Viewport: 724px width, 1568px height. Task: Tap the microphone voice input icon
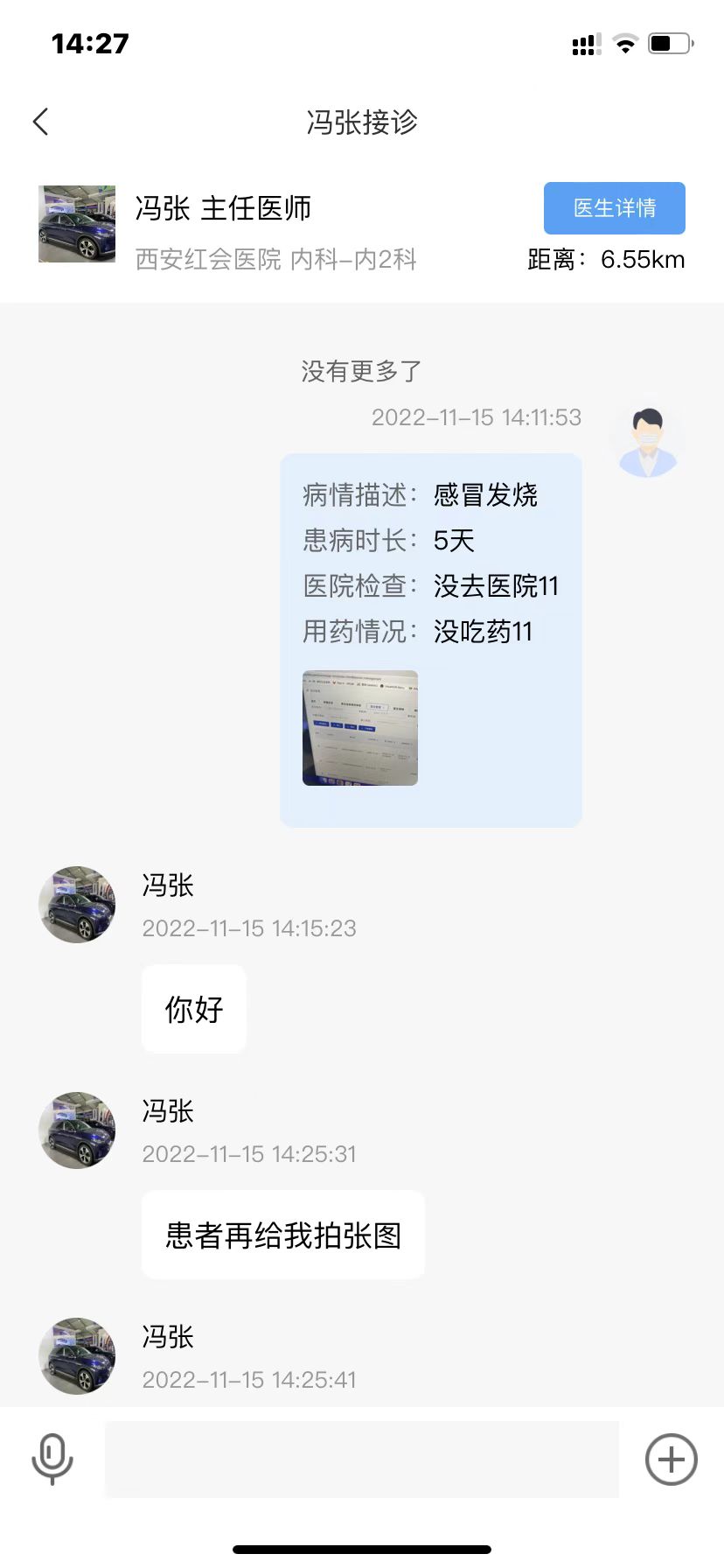pyautogui.click(x=52, y=1459)
